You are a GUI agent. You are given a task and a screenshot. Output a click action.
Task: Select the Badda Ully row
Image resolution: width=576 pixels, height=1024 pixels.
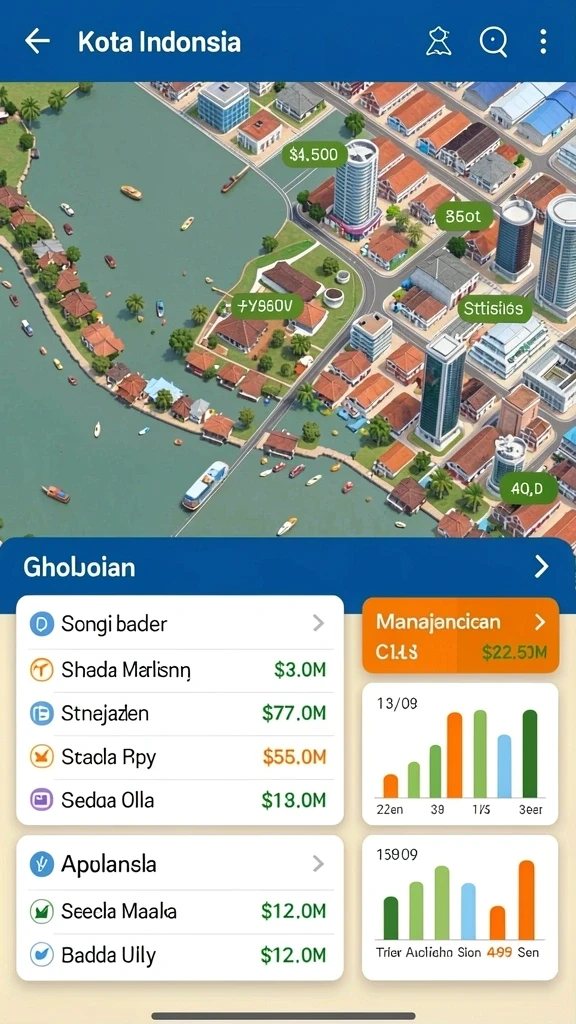[x=180, y=955]
